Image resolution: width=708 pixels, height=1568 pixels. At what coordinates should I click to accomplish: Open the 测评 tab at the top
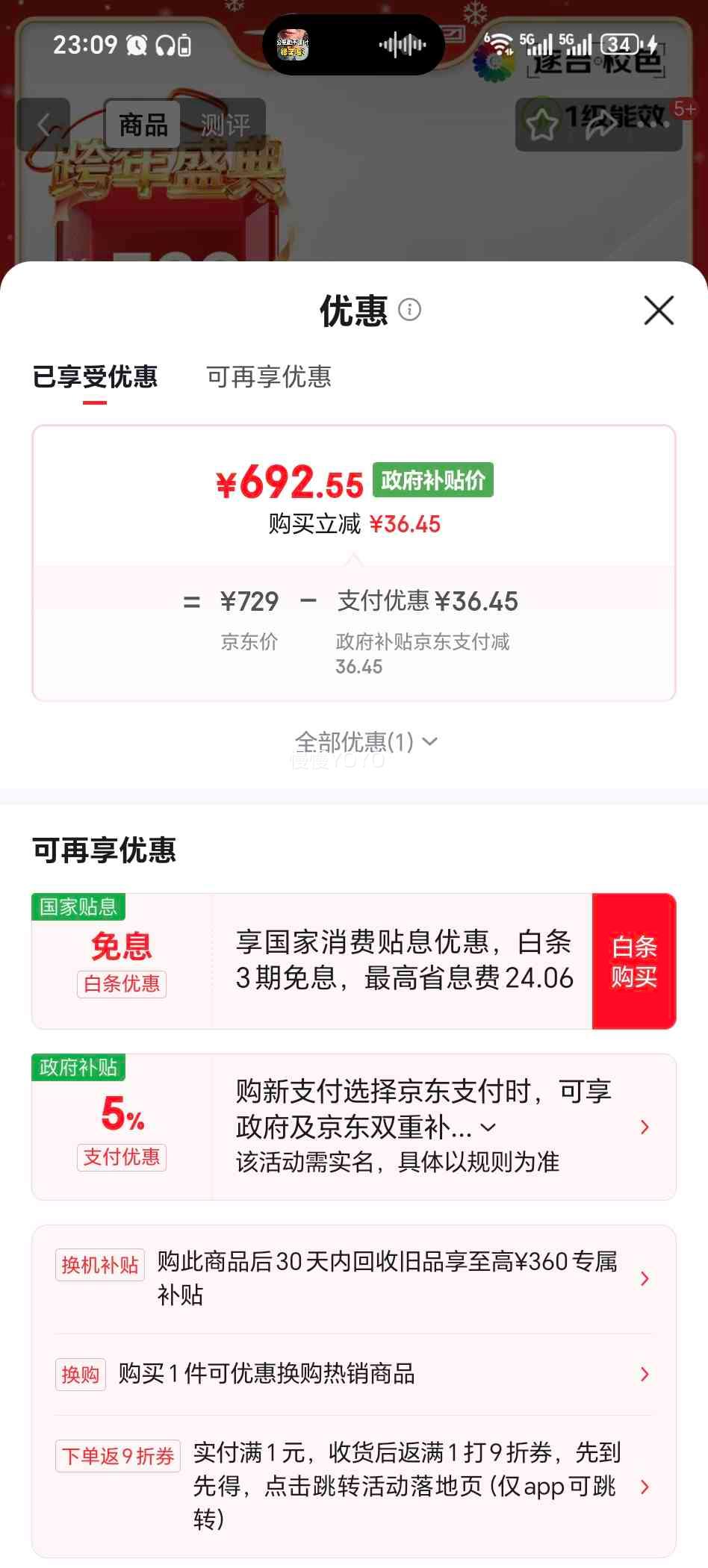(226, 124)
